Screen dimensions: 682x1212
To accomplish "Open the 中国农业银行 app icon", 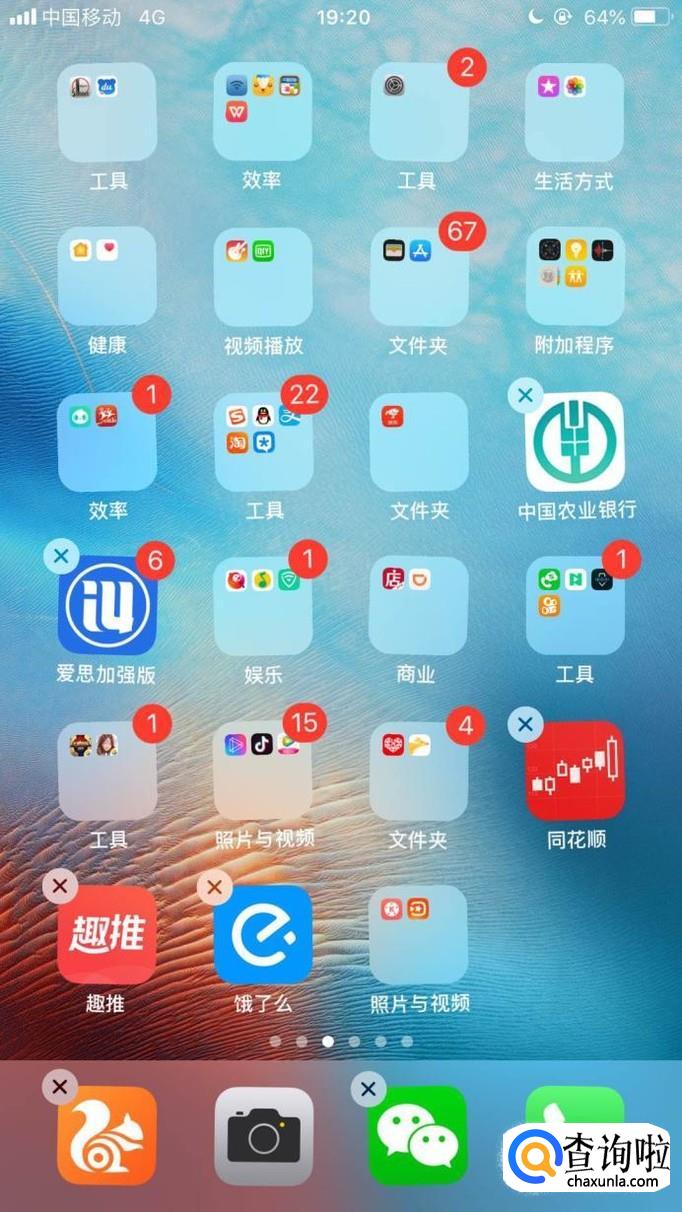I will coord(575,441).
